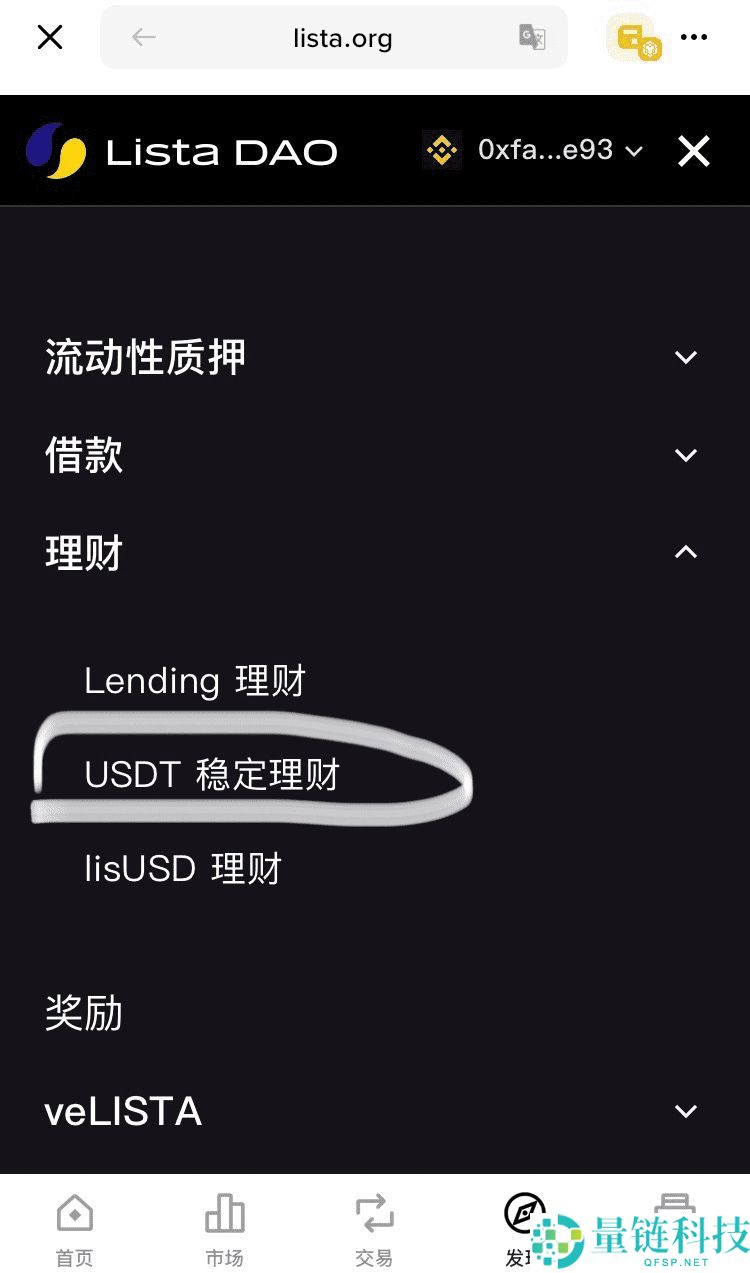
Task: Open the three-dot more options menu
Action: point(695,37)
